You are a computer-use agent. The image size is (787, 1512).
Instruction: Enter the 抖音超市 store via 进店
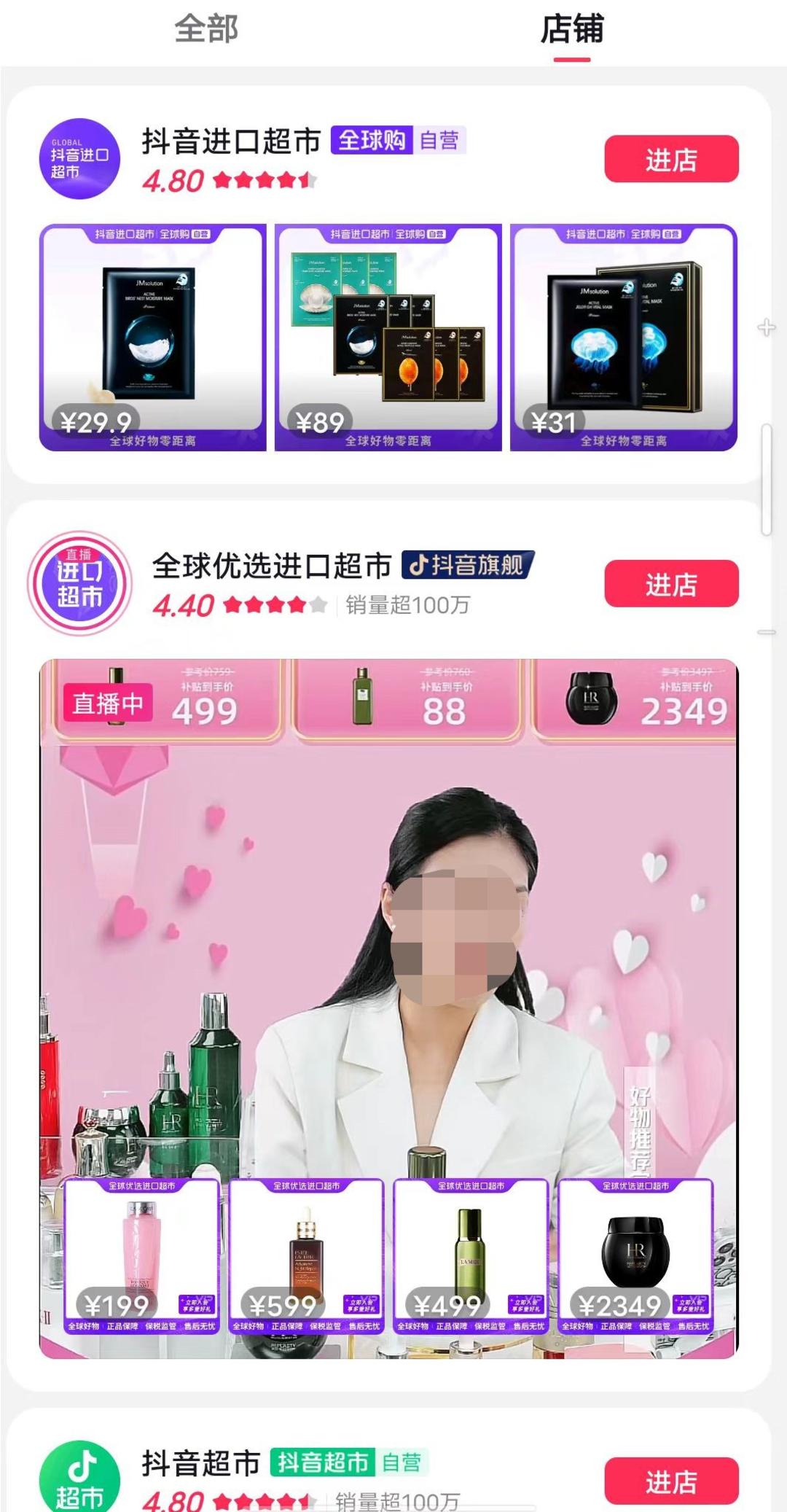[670, 1481]
